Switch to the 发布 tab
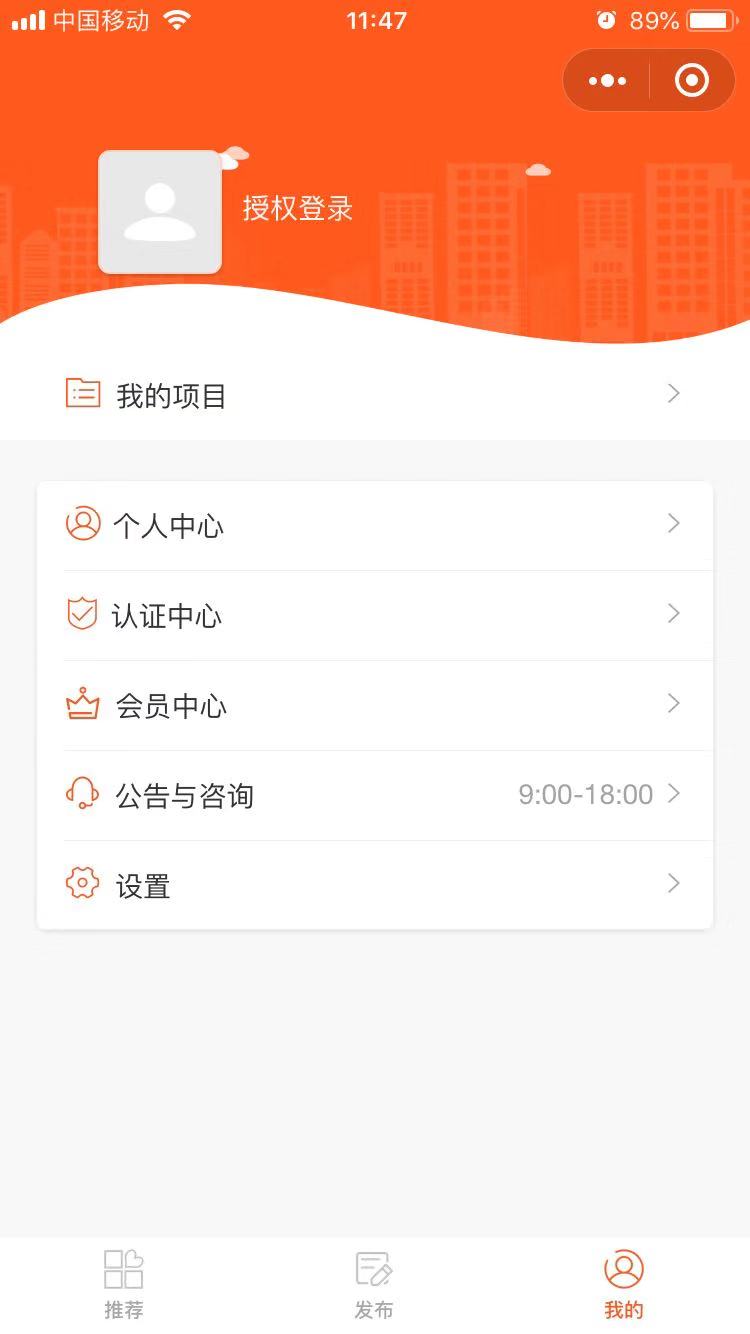Image resolution: width=750 pixels, height=1334 pixels. 374,1285
